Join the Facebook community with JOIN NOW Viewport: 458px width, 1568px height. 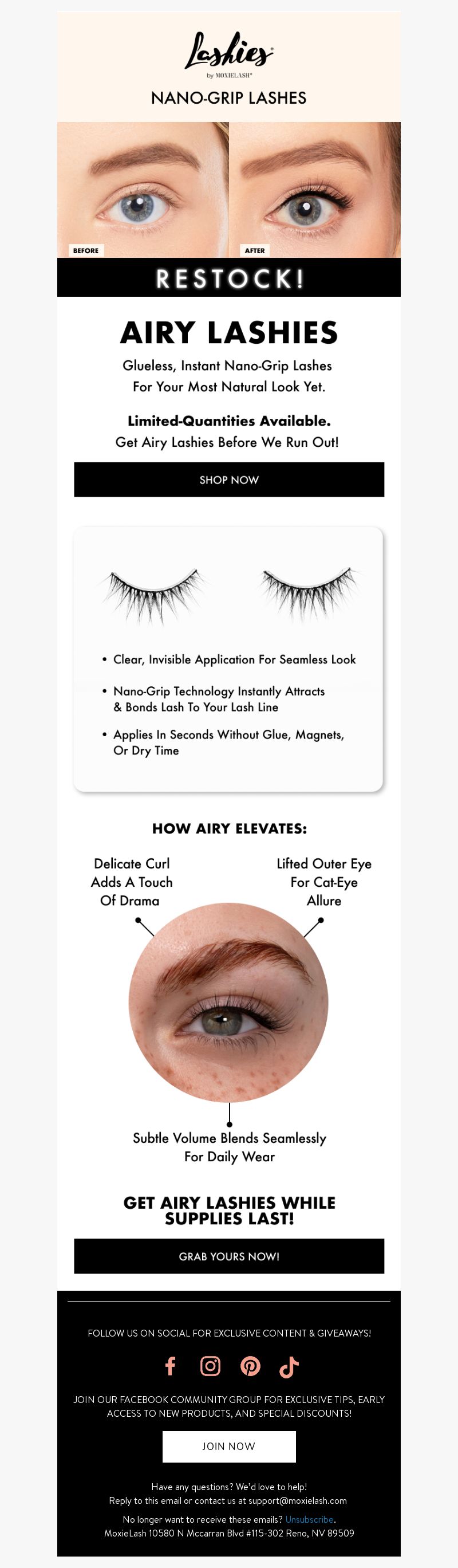click(x=228, y=1446)
